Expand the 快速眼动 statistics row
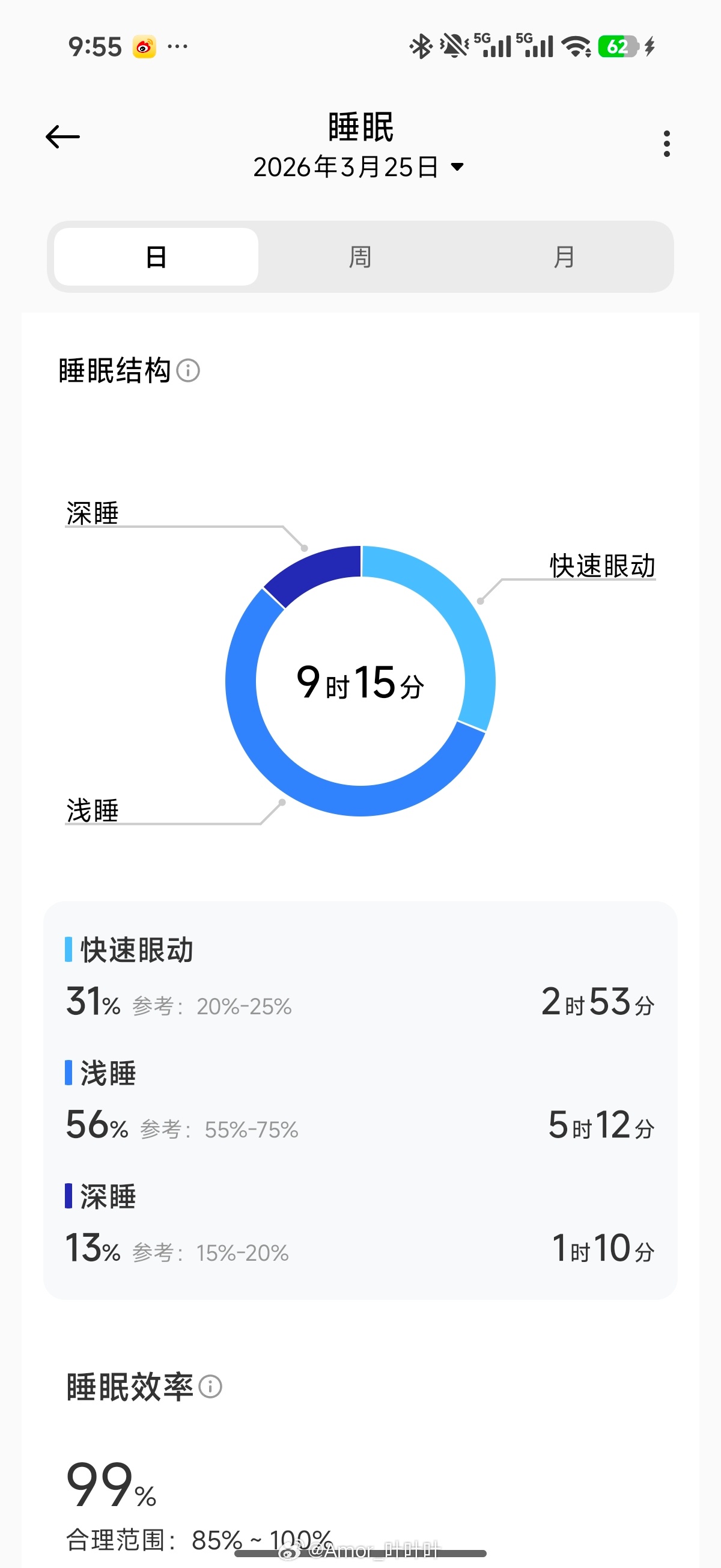721x1568 pixels. click(x=360, y=980)
